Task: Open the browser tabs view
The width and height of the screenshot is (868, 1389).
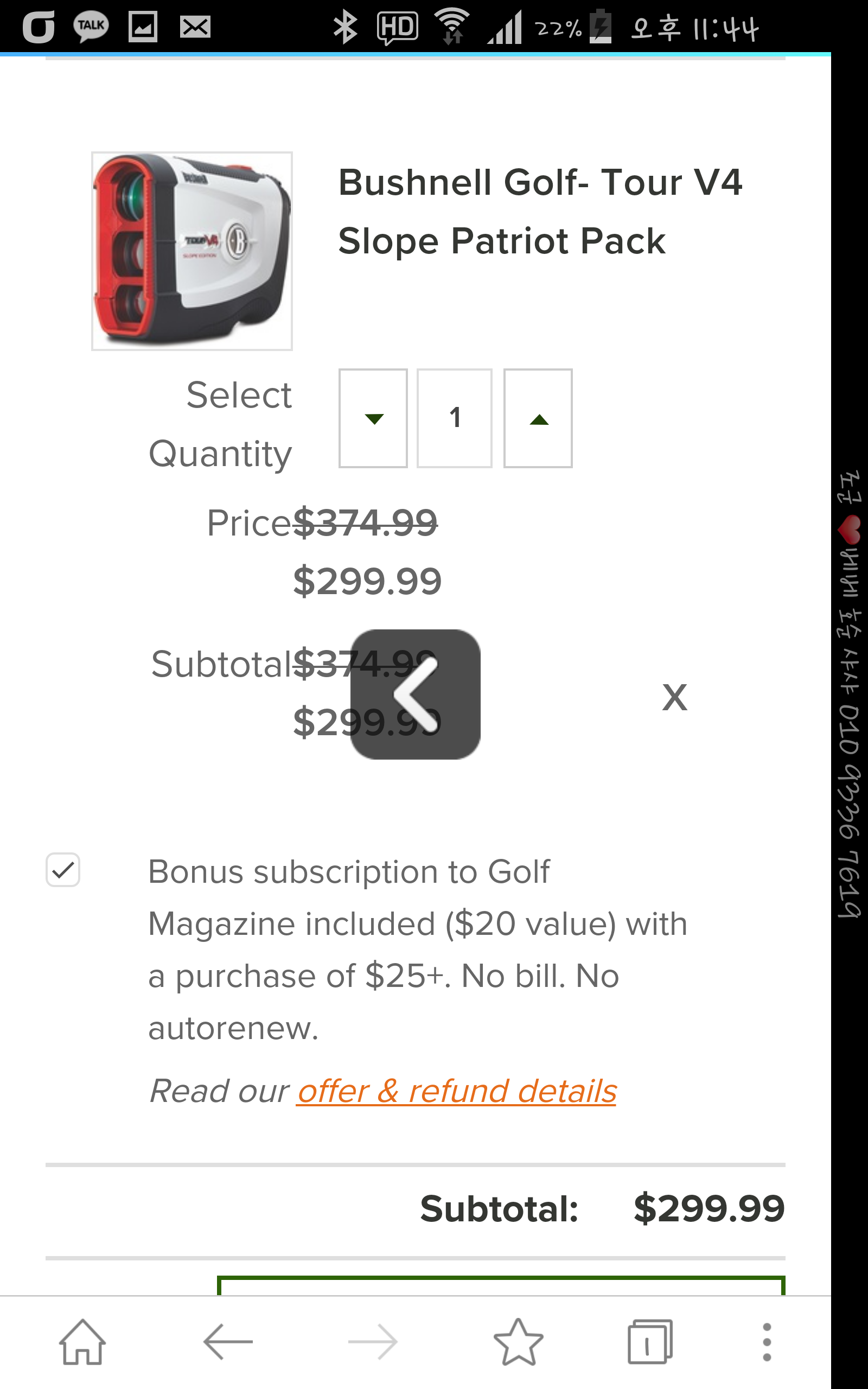Action: coord(649,1342)
